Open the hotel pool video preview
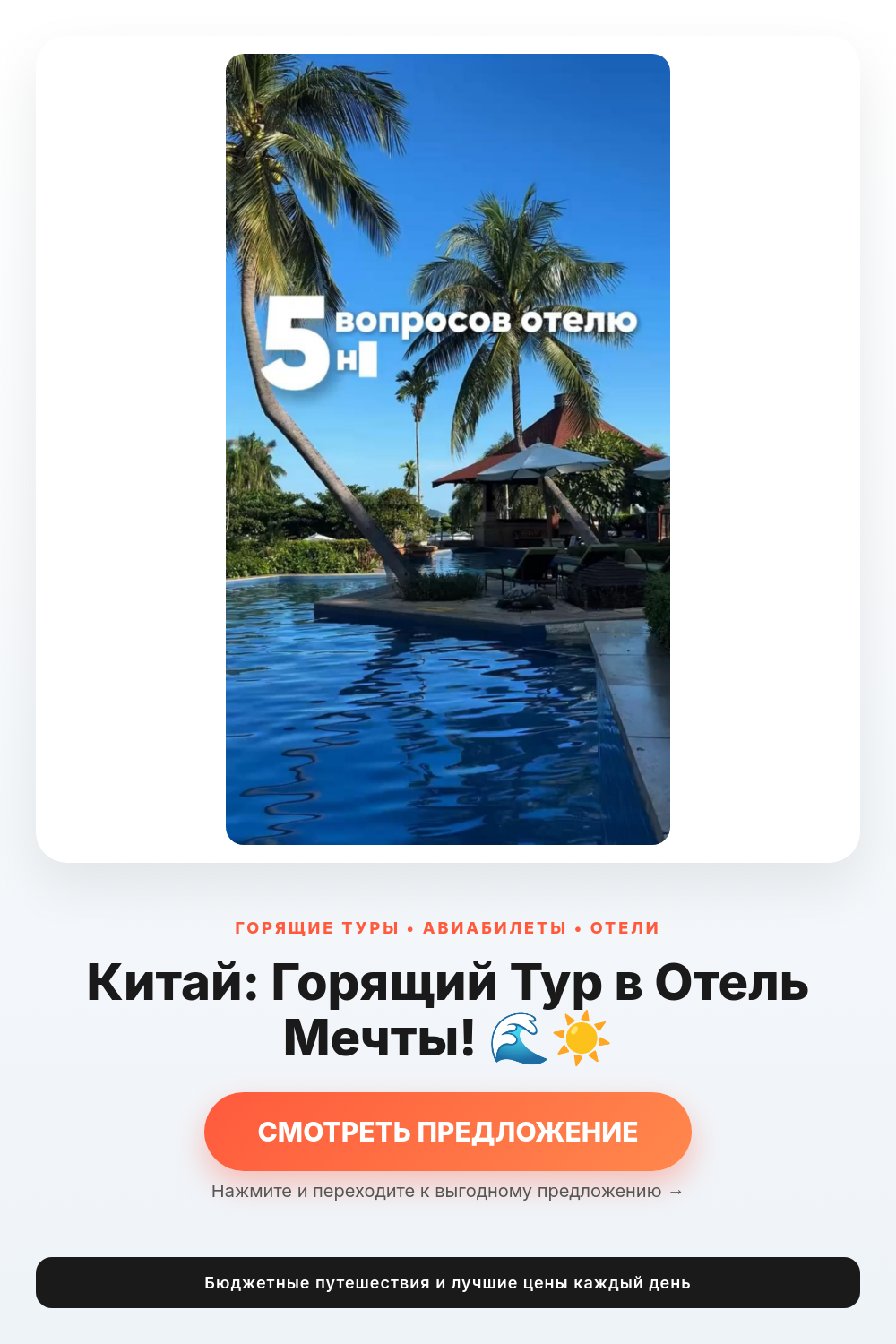 click(x=448, y=449)
